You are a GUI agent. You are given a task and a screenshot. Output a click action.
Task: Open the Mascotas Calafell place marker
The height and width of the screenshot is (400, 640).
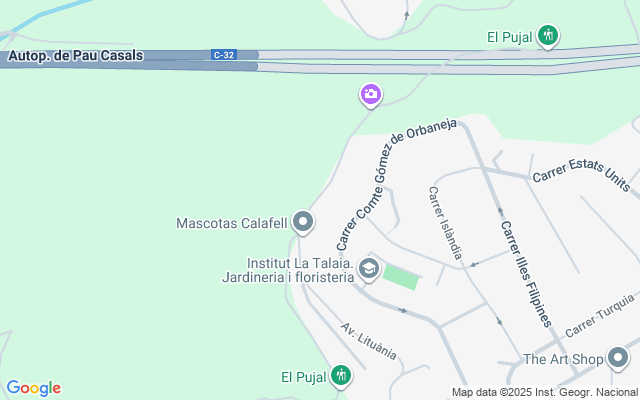[x=304, y=222]
